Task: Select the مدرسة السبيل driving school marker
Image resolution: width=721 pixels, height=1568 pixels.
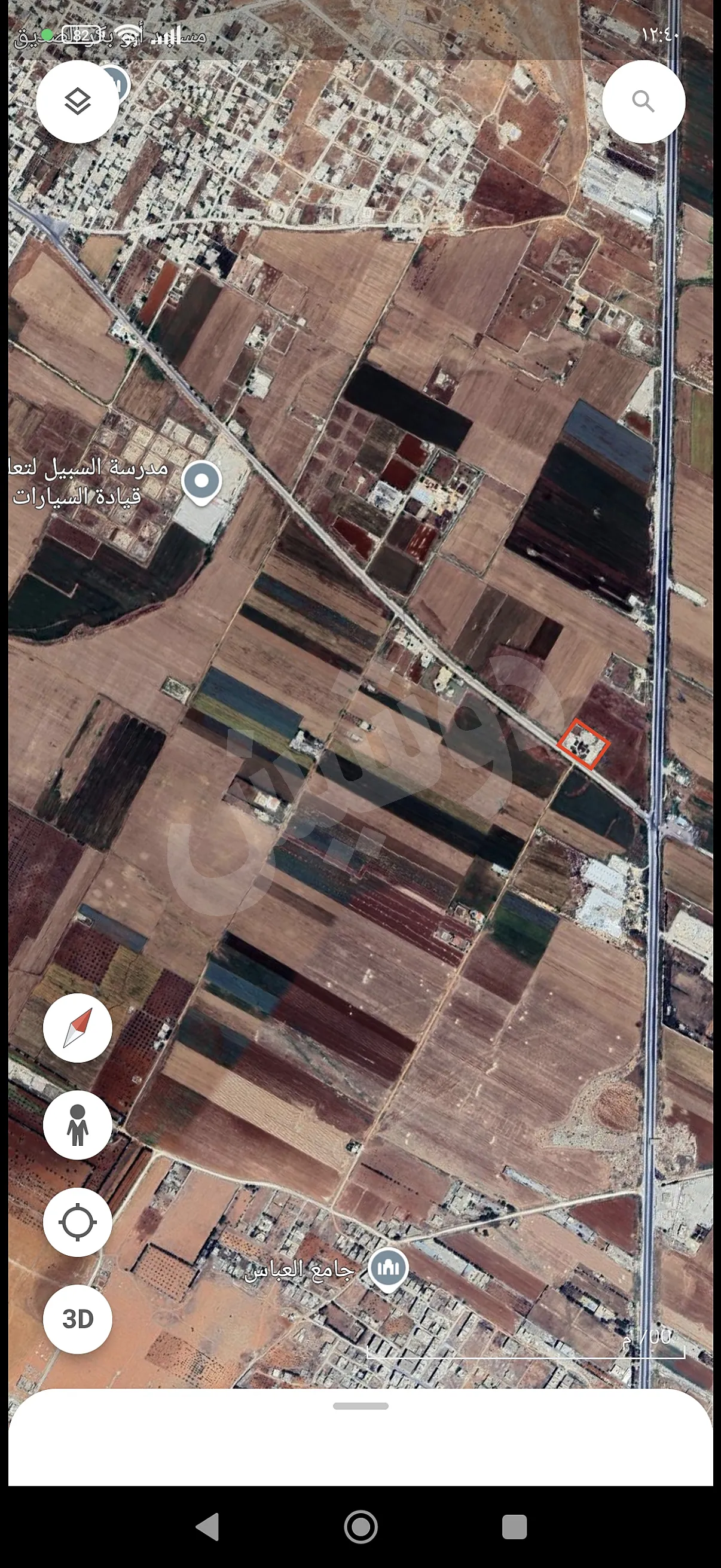Action: (x=201, y=482)
